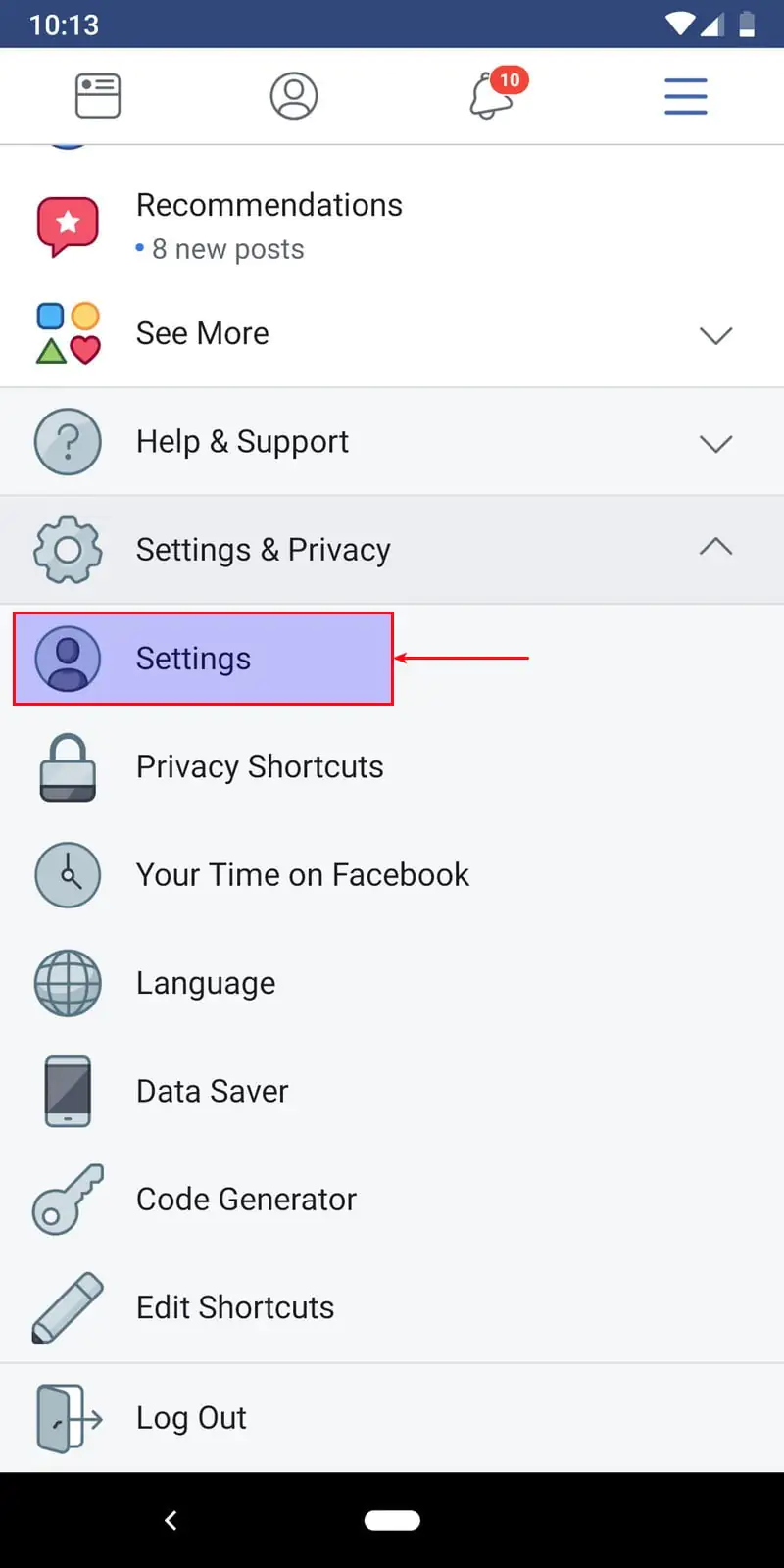Open Data Saver
This screenshot has width=784, height=1568.
click(x=212, y=1091)
